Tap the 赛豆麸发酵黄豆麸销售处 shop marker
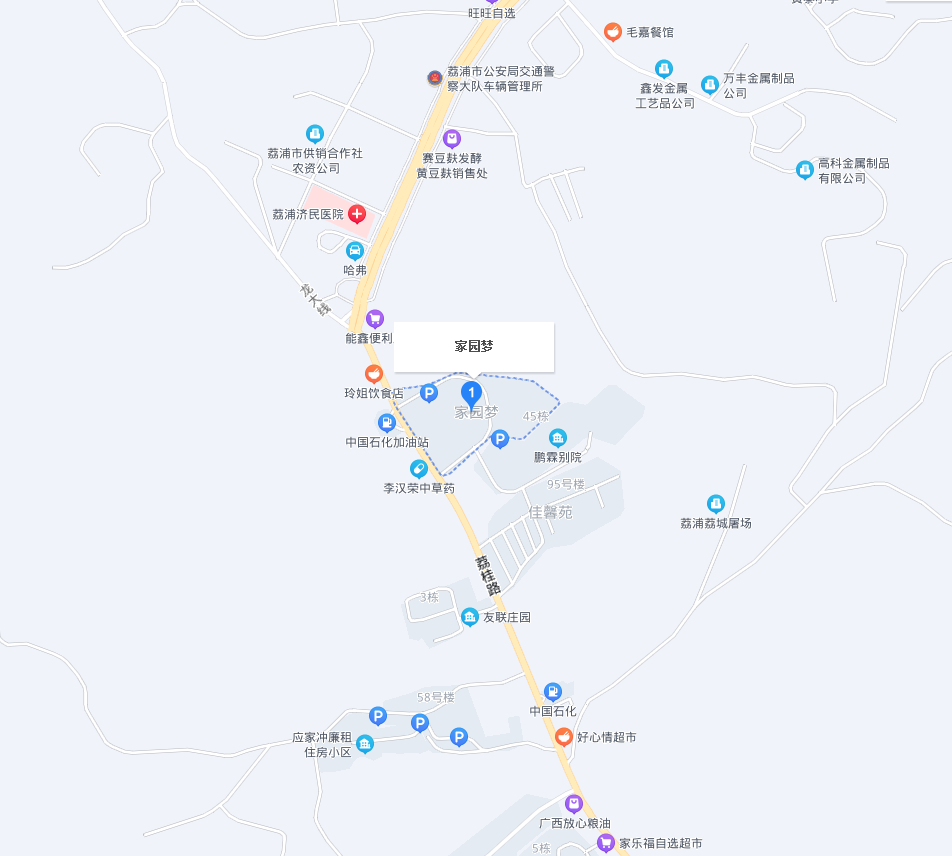Screen dimensions: 952x856 (x=452, y=138)
